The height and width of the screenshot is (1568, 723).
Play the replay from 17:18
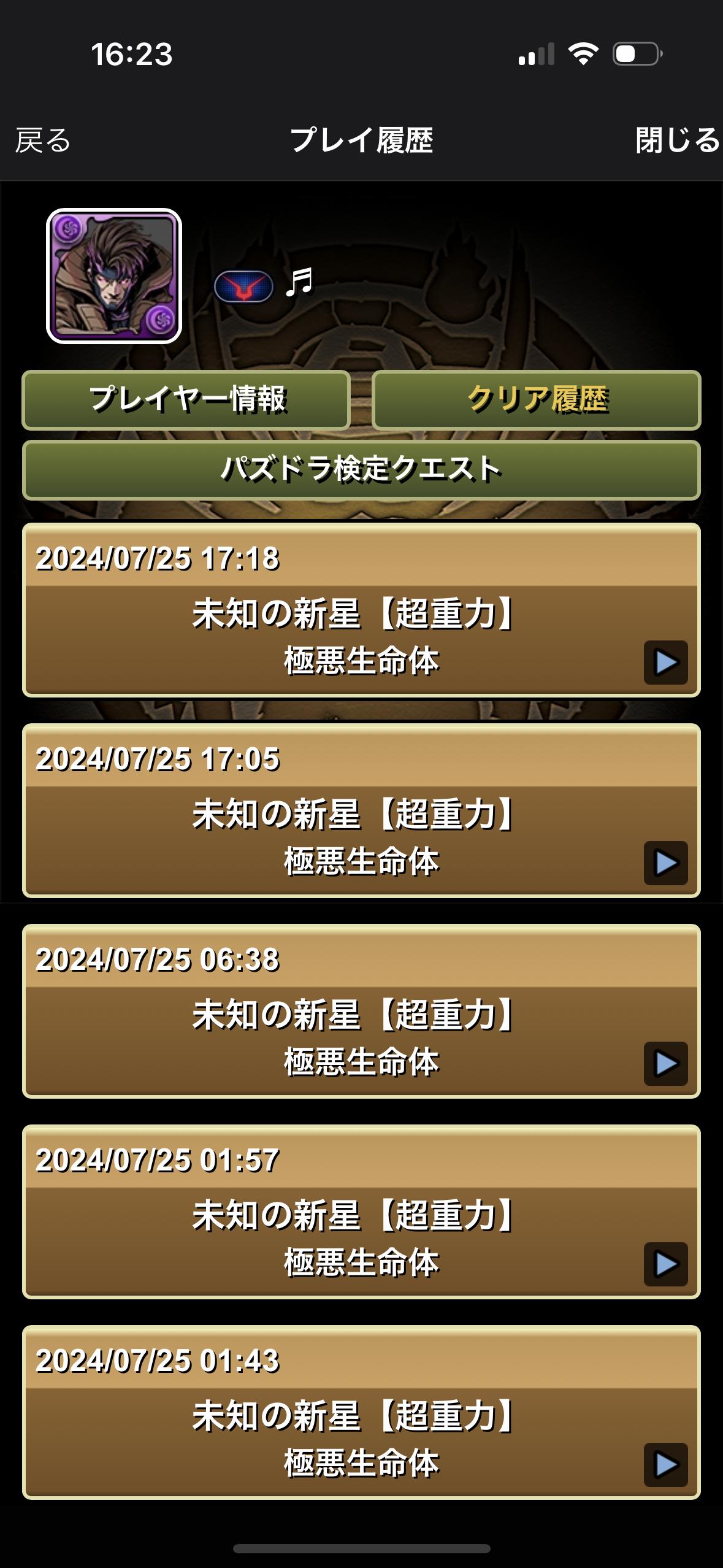click(665, 663)
